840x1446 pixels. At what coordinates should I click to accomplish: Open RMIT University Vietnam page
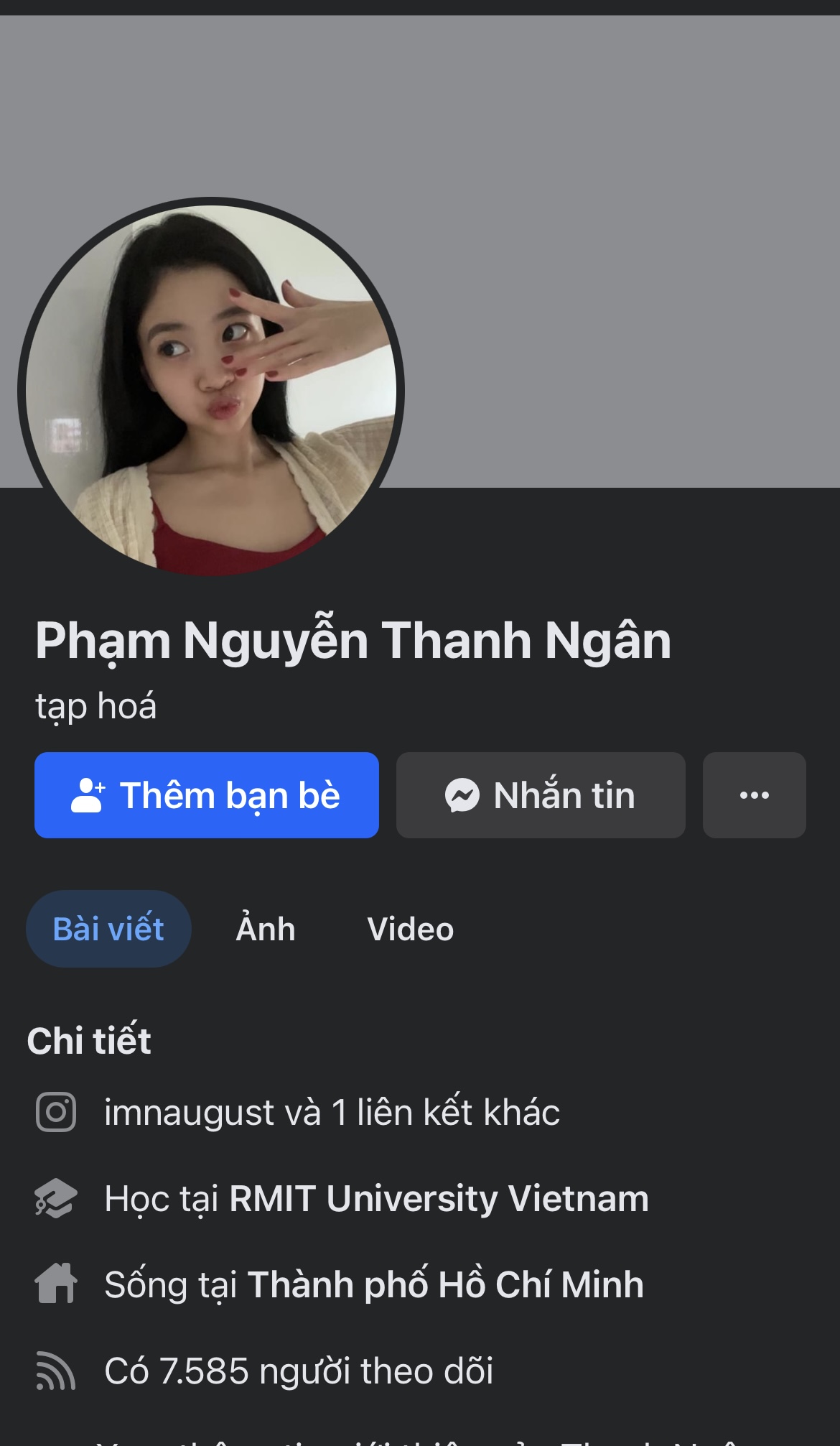point(438,1199)
